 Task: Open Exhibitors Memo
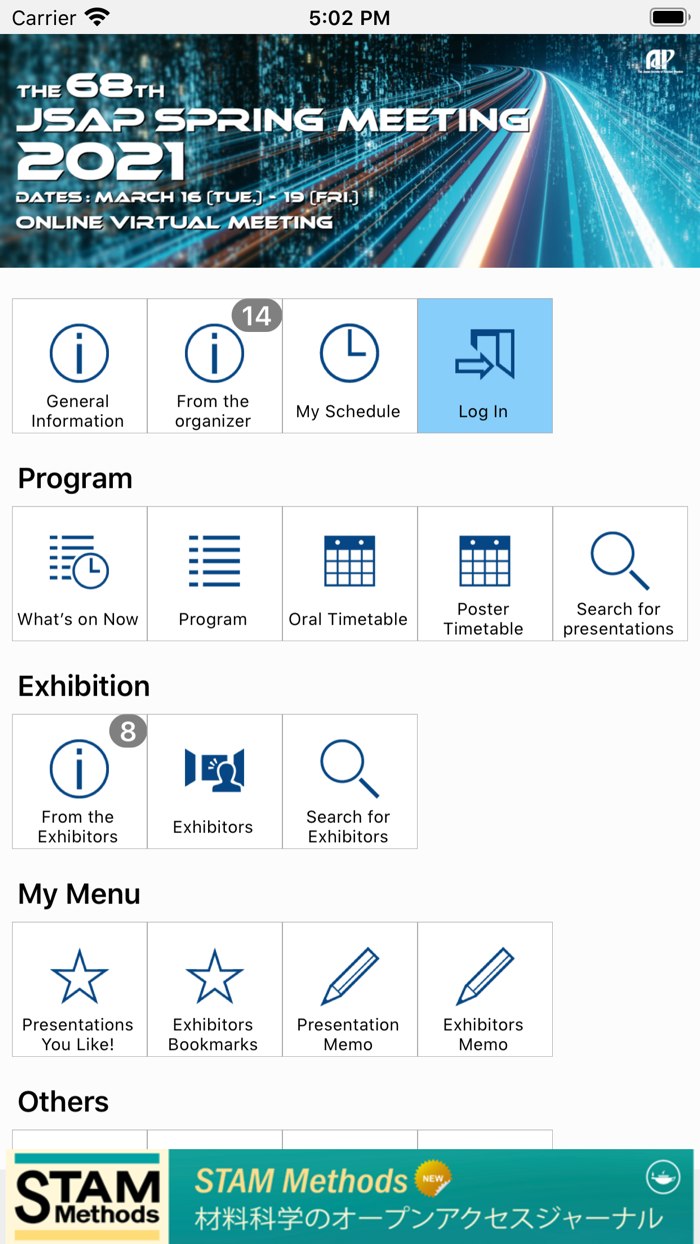coord(484,990)
